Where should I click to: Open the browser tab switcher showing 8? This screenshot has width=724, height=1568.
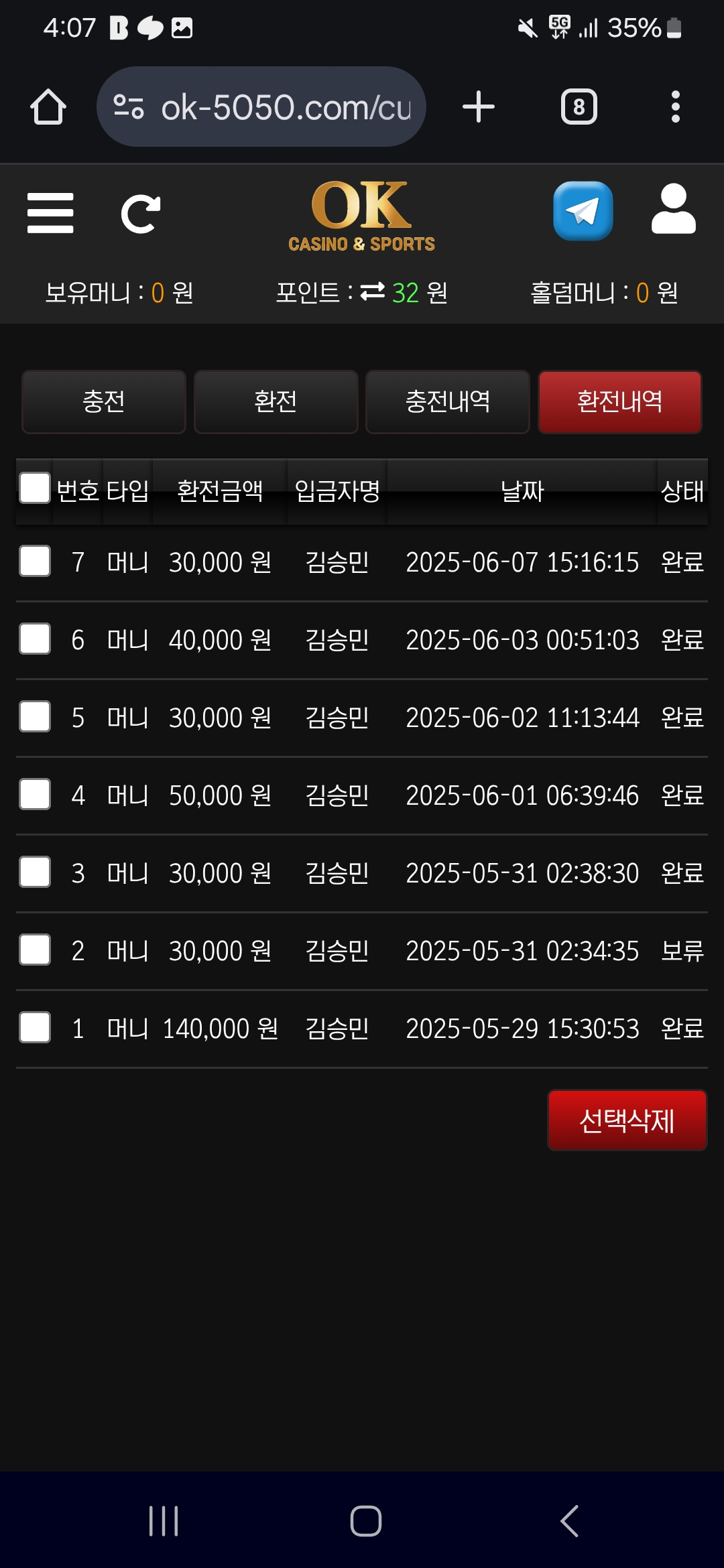pos(579,107)
